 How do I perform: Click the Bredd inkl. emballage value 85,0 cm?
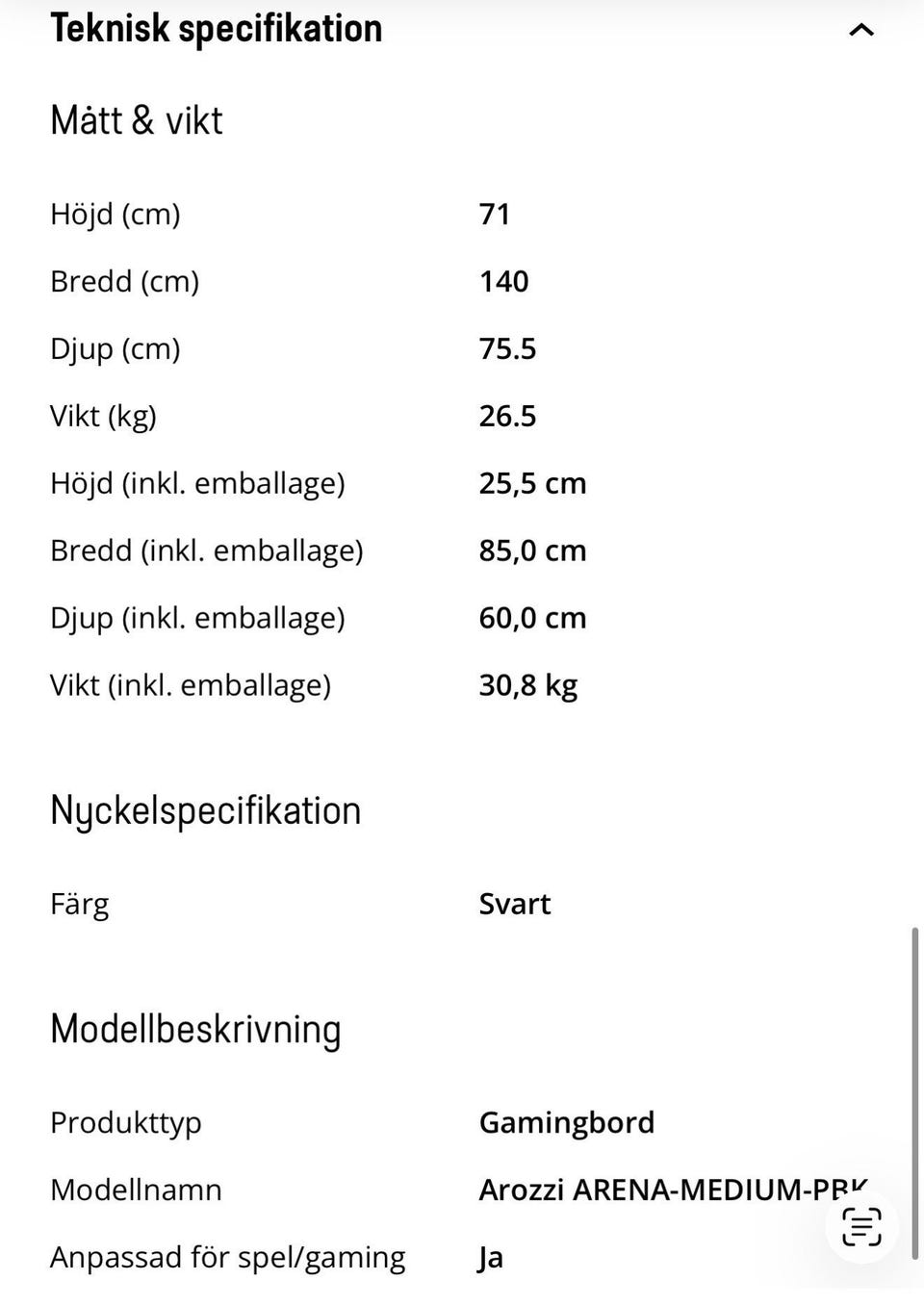(533, 550)
